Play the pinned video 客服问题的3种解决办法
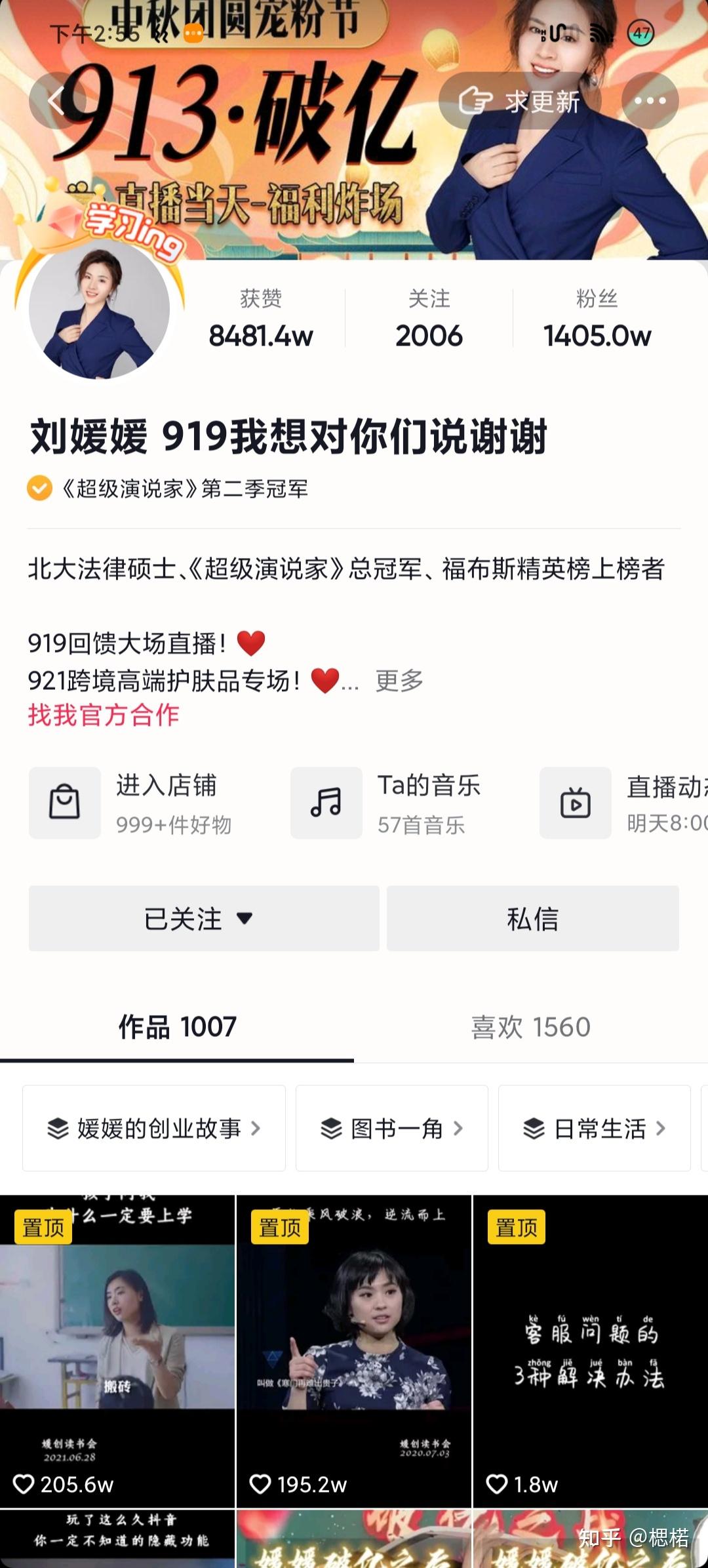 pos(590,1351)
